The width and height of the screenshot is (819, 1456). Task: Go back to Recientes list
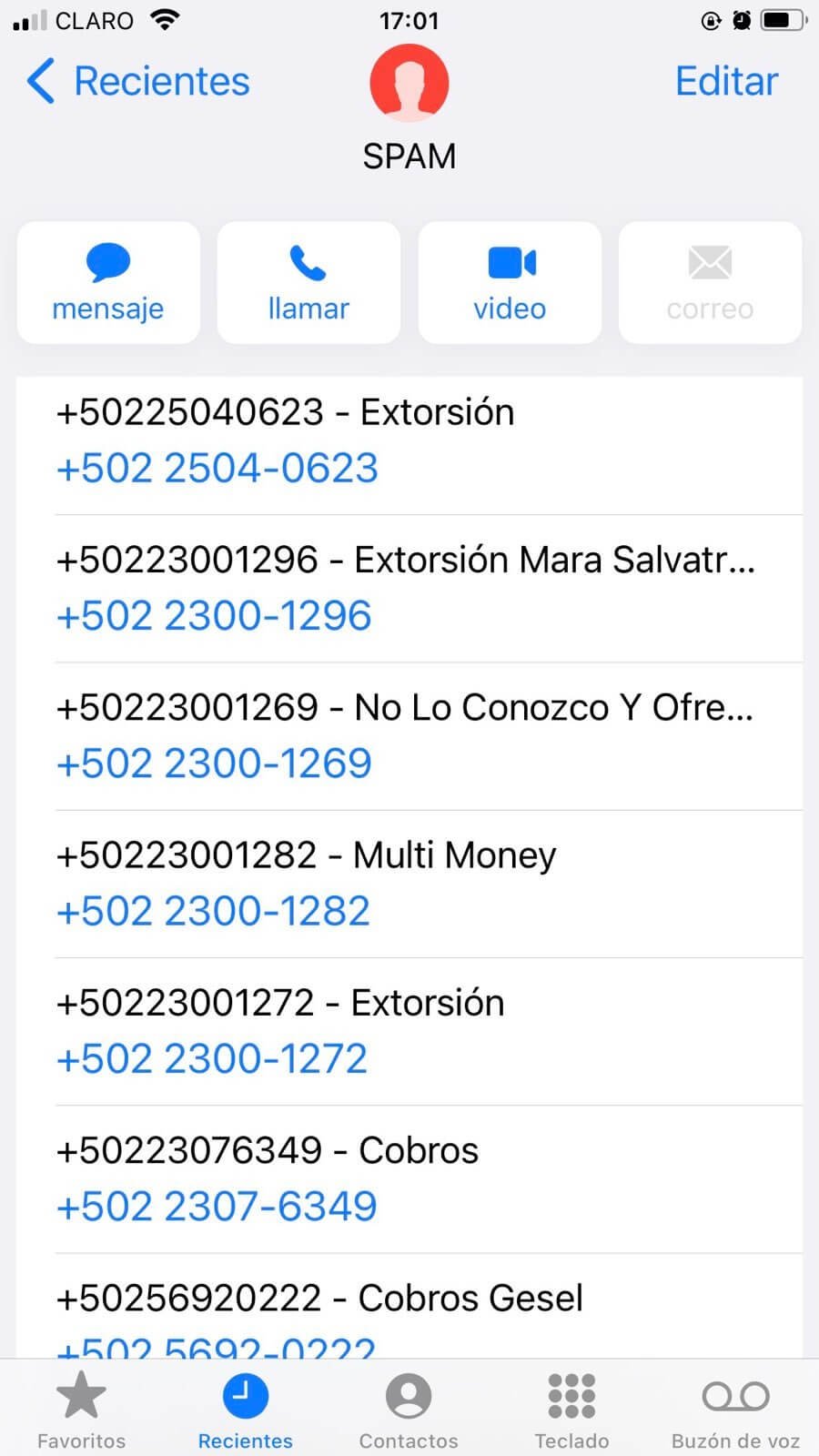138,82
